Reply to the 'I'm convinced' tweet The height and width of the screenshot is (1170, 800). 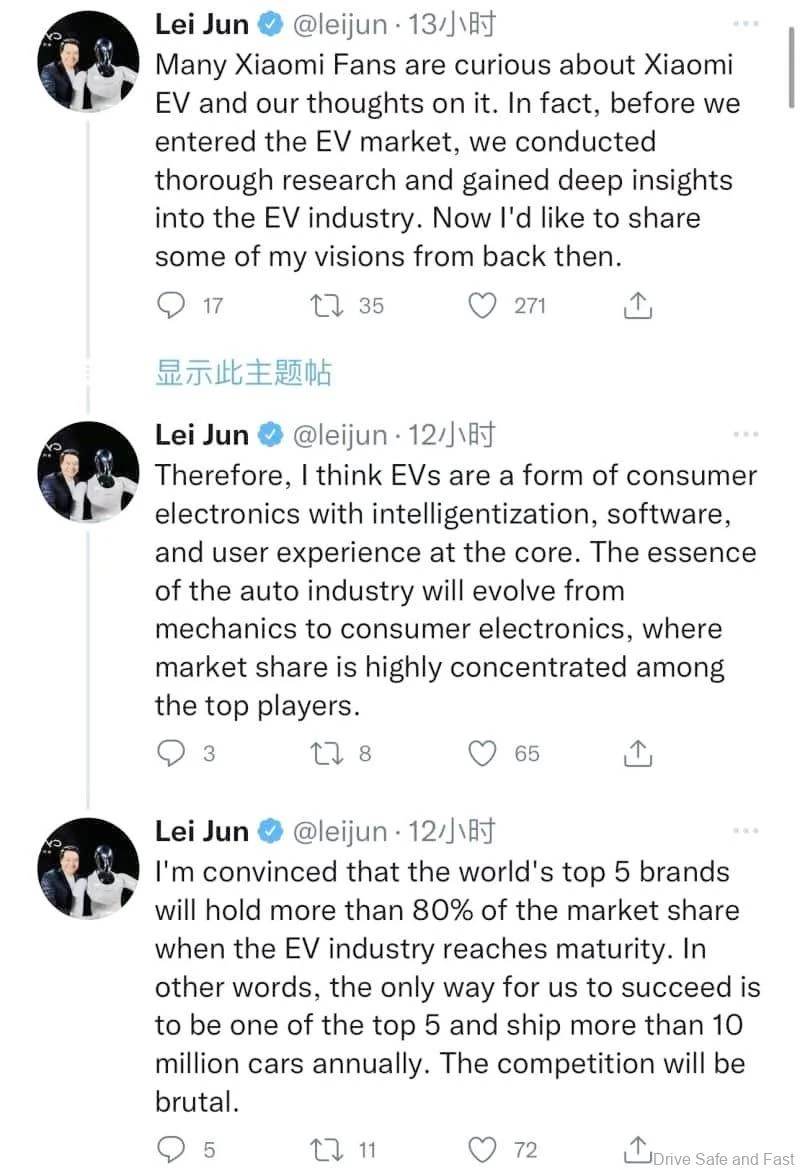172,1149
